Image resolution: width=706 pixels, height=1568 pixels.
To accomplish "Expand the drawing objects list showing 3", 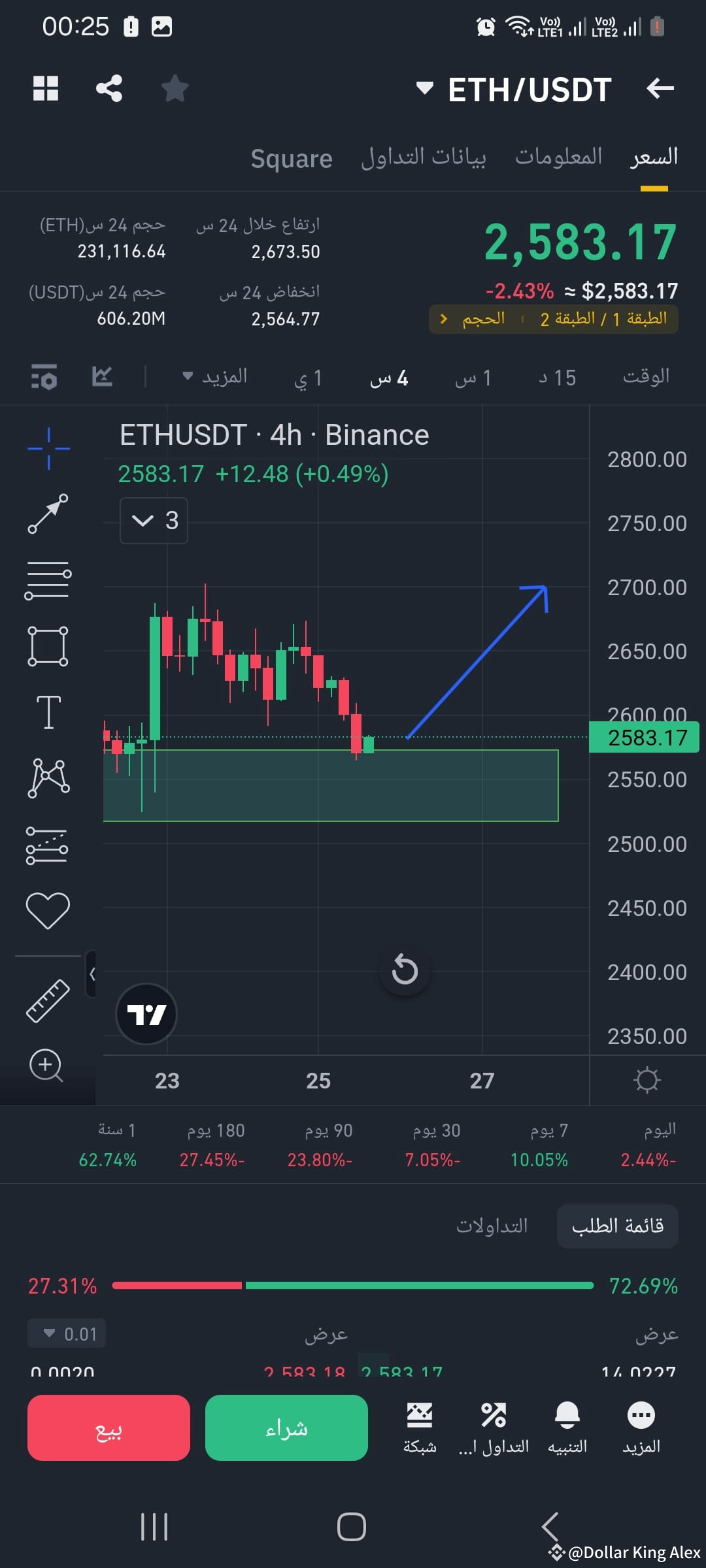I will pyautogui.click(x=153, y=521).
